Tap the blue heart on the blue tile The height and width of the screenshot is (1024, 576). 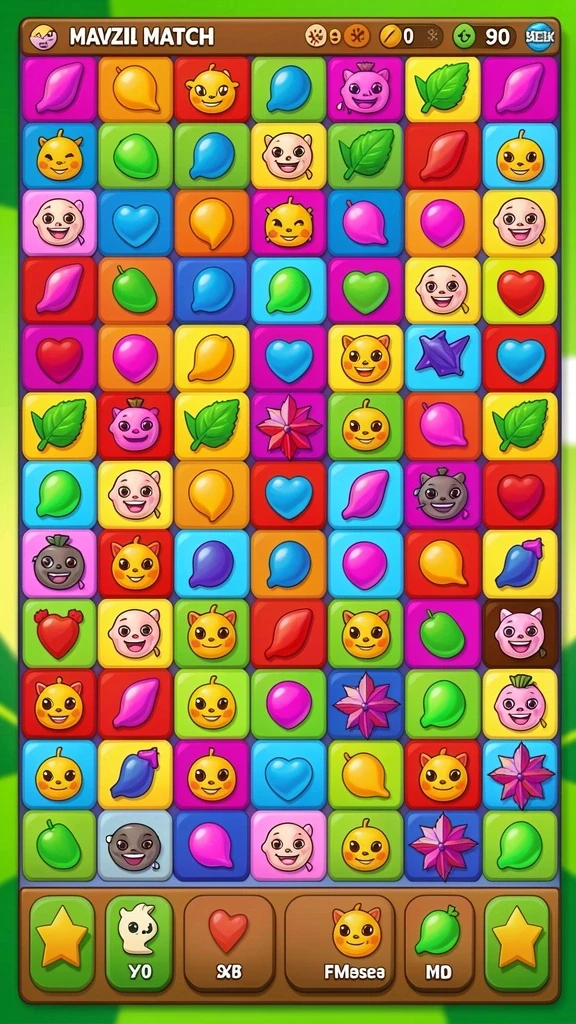point(136,223)
